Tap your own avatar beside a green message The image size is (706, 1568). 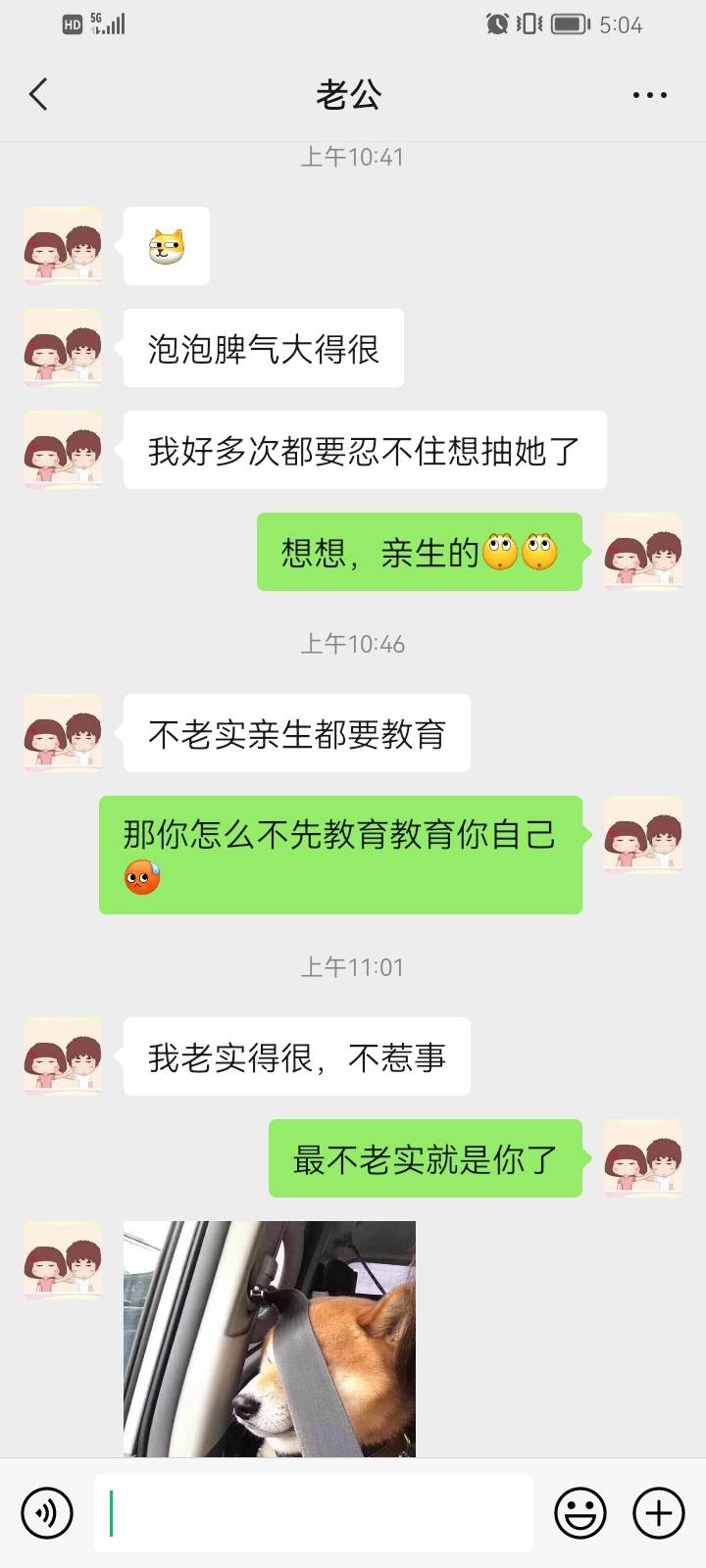point(643,552)
